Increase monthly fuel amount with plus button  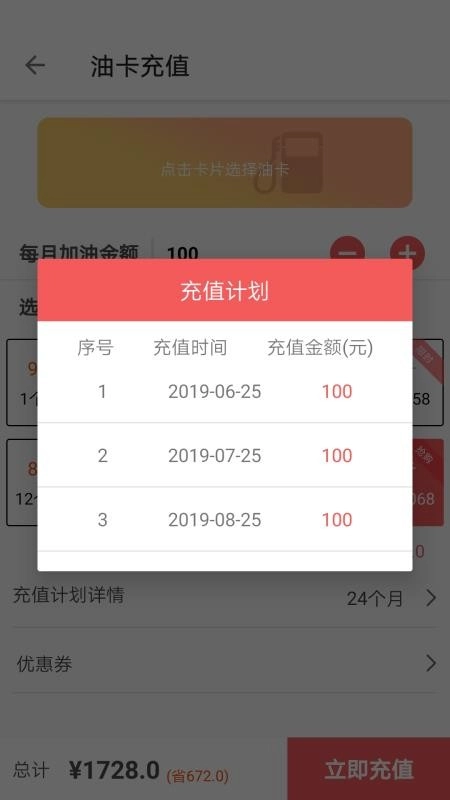(x=407, y=251)
